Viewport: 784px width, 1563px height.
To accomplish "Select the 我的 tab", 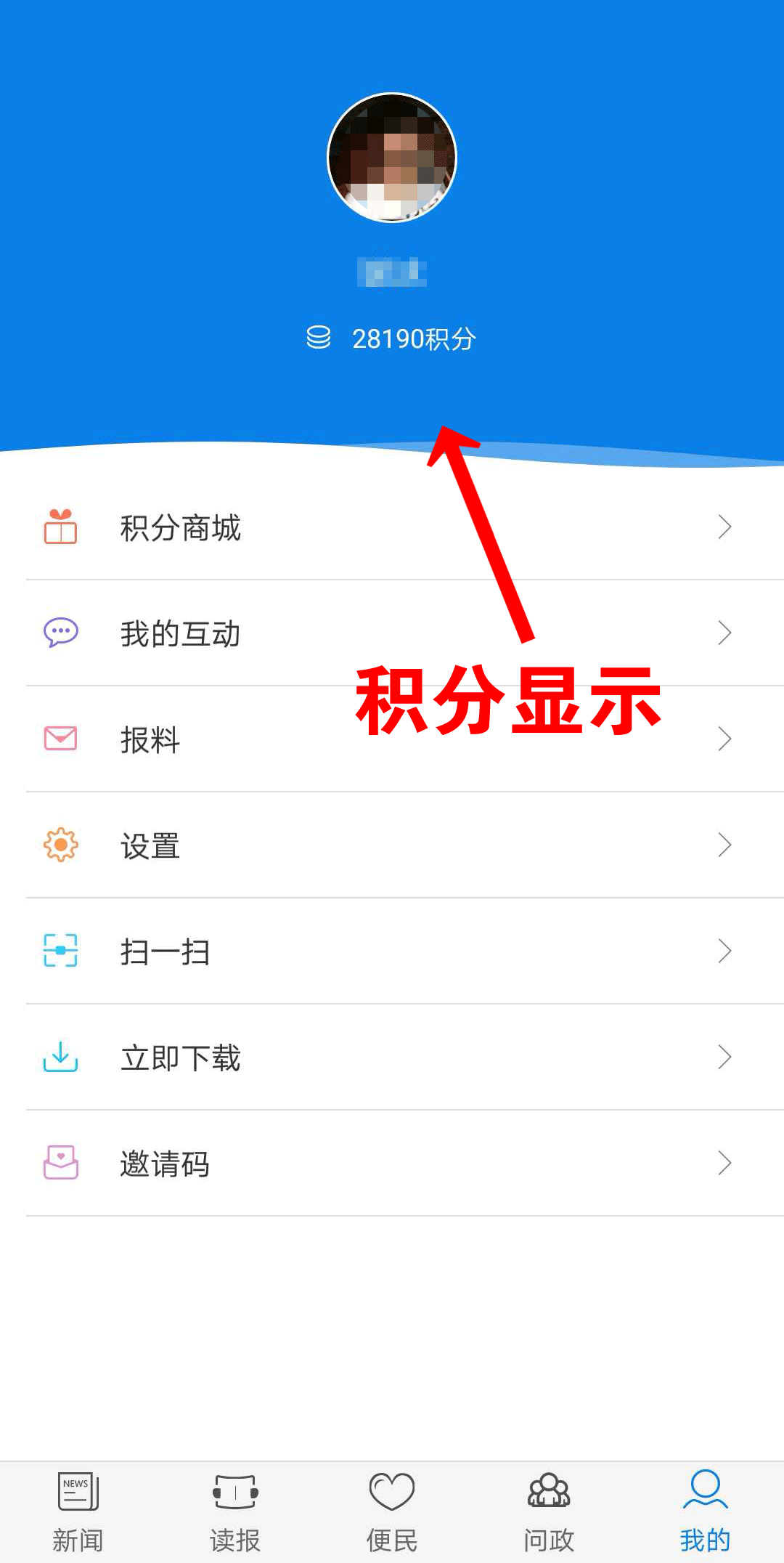I will [705, 1512].
